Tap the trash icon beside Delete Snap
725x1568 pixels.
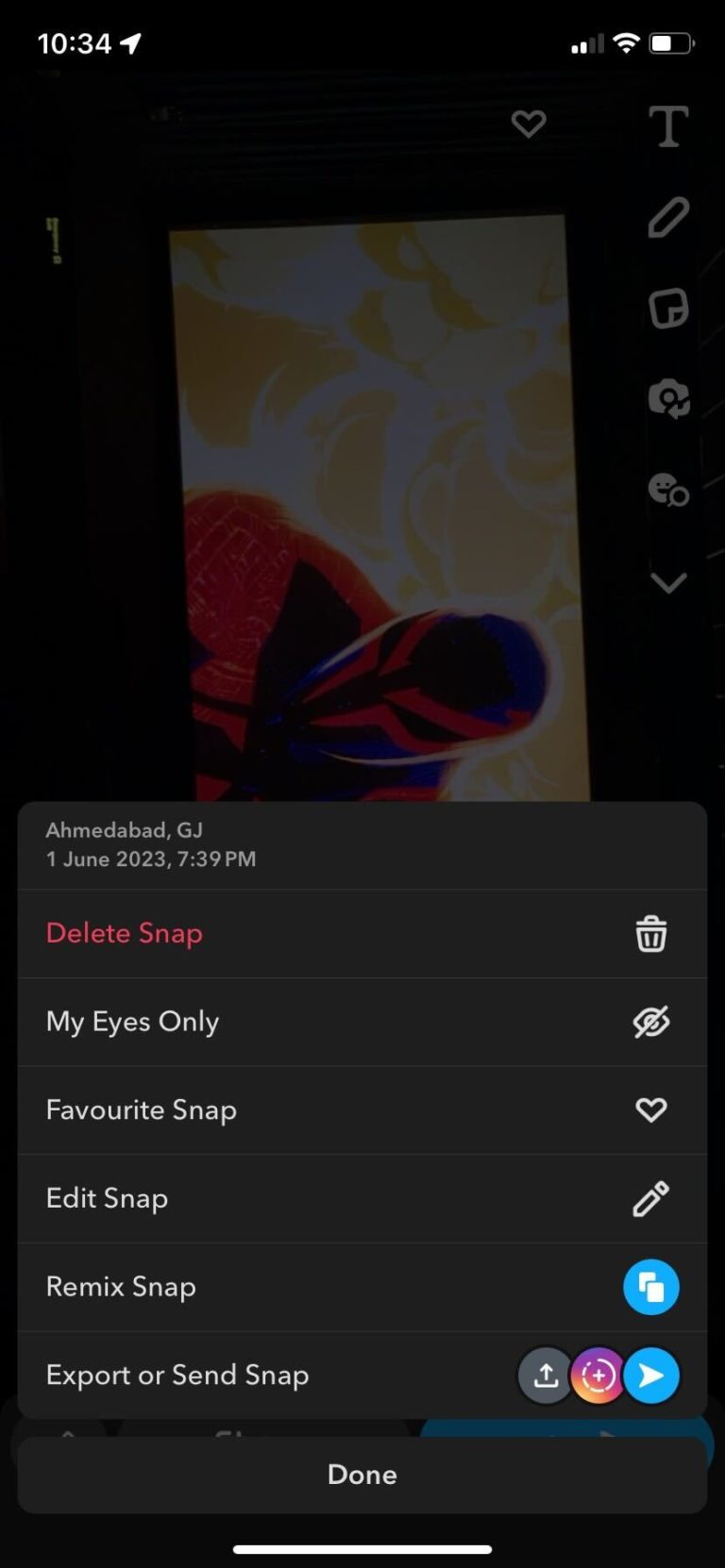point(650,934)
